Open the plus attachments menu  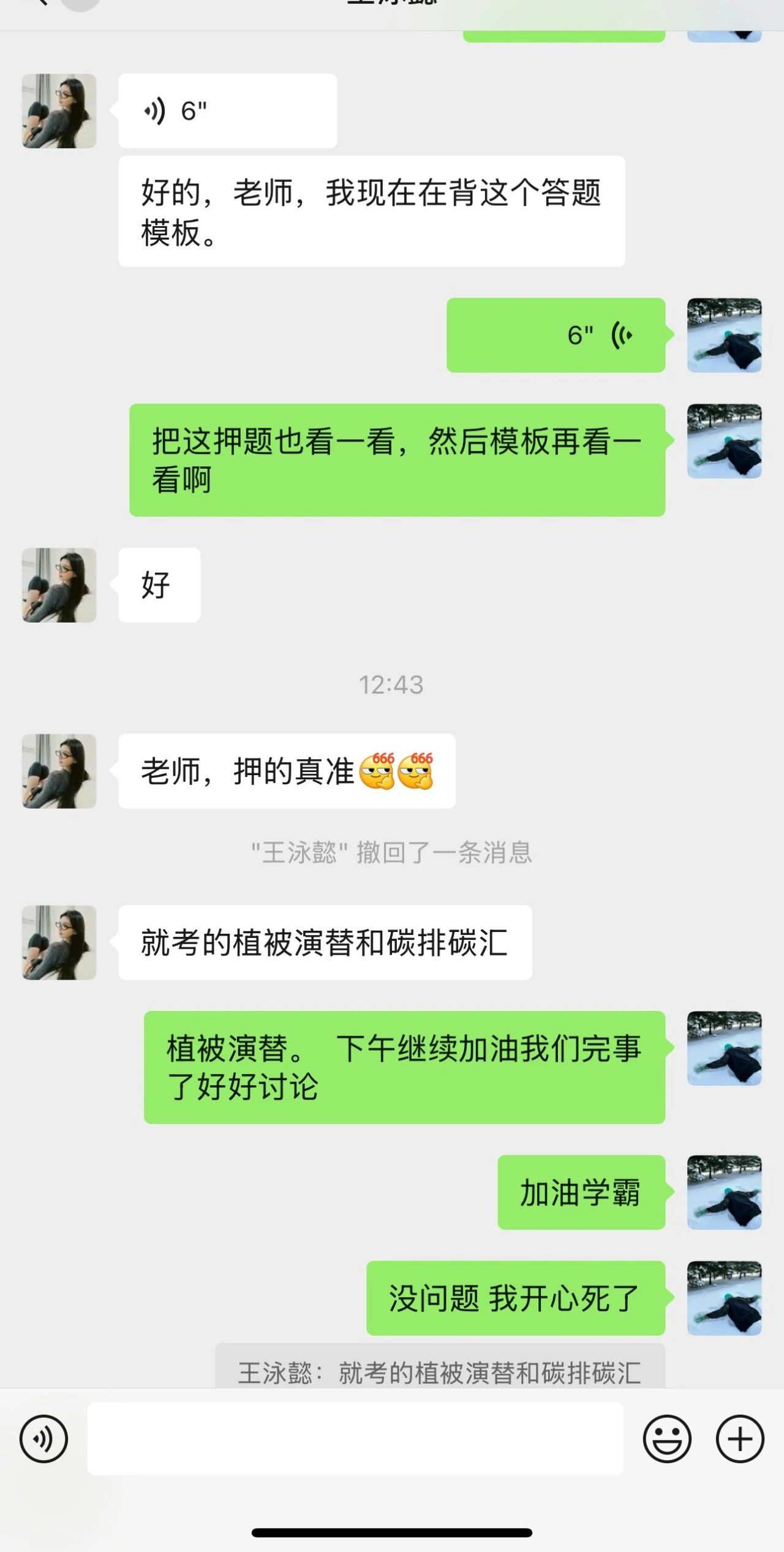pyautogui.click(x=739, y=1439)
